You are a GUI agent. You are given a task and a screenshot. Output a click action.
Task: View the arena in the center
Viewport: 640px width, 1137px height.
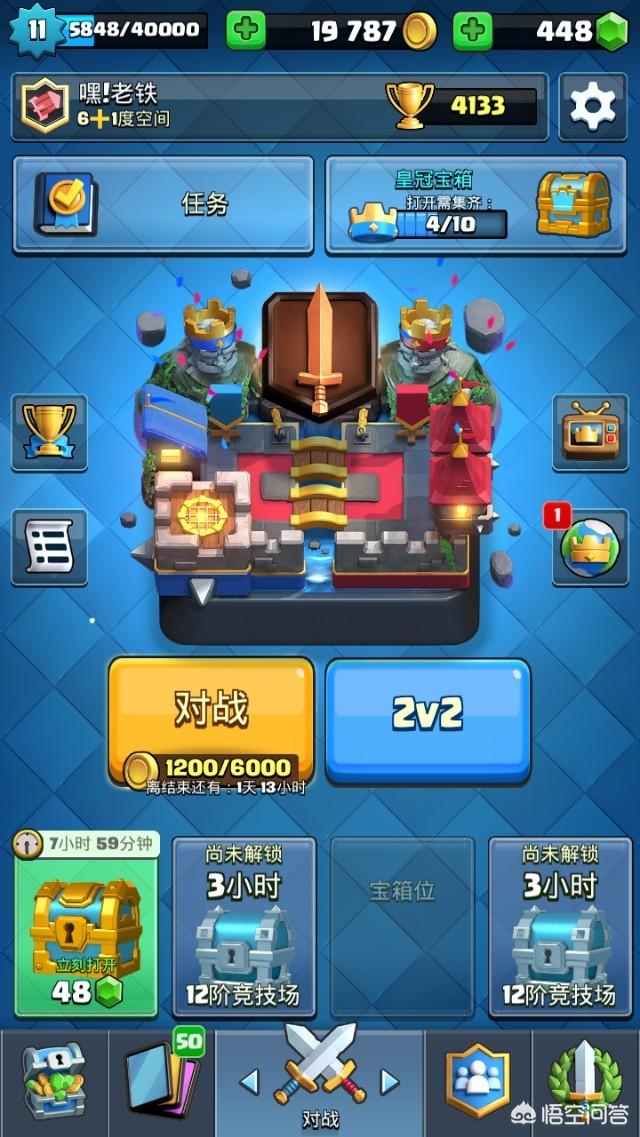(x=320, y=460)
